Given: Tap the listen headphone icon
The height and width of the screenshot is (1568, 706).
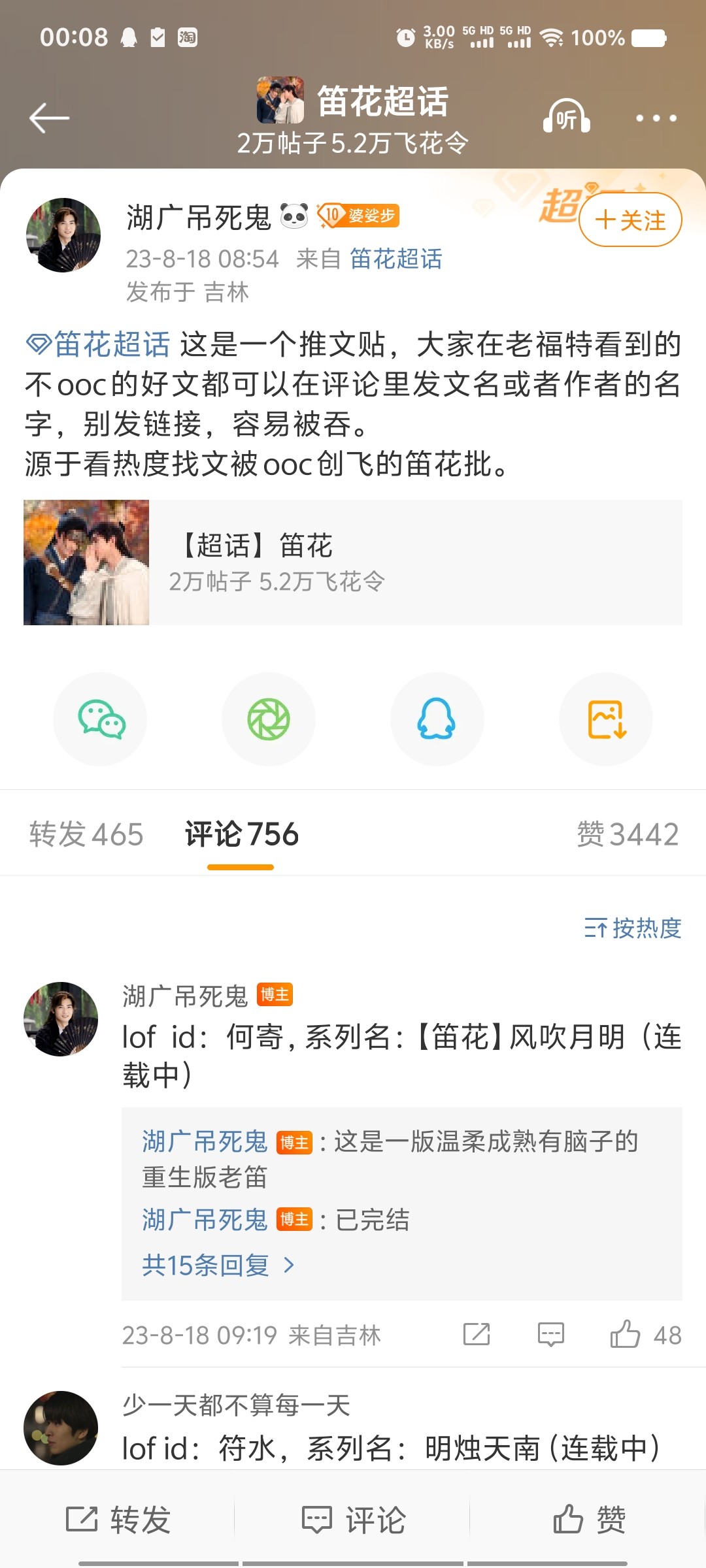Looking at the screenshot, I should [566, 118].
